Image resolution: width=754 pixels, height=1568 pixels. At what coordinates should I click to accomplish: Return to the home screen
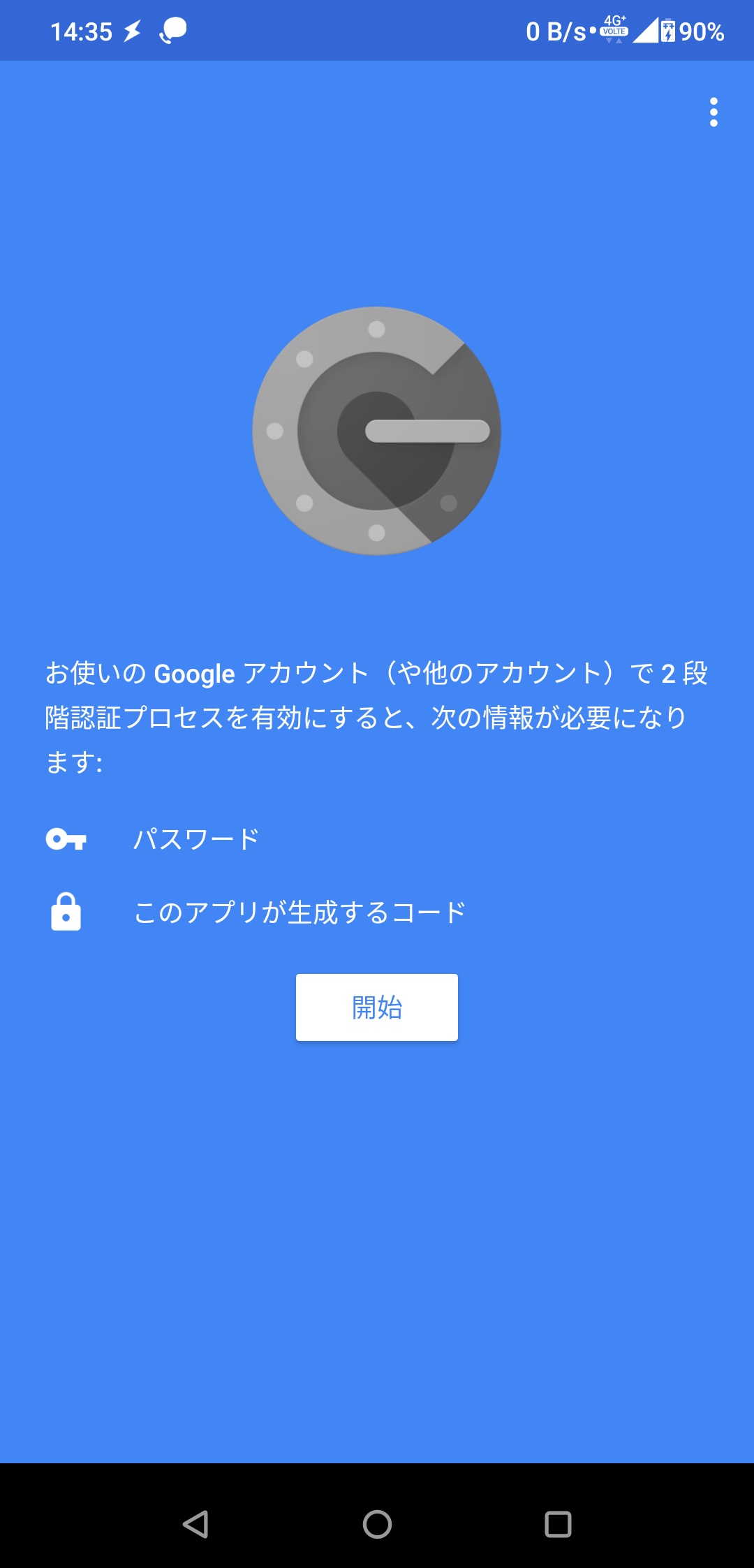[377, 1524]
